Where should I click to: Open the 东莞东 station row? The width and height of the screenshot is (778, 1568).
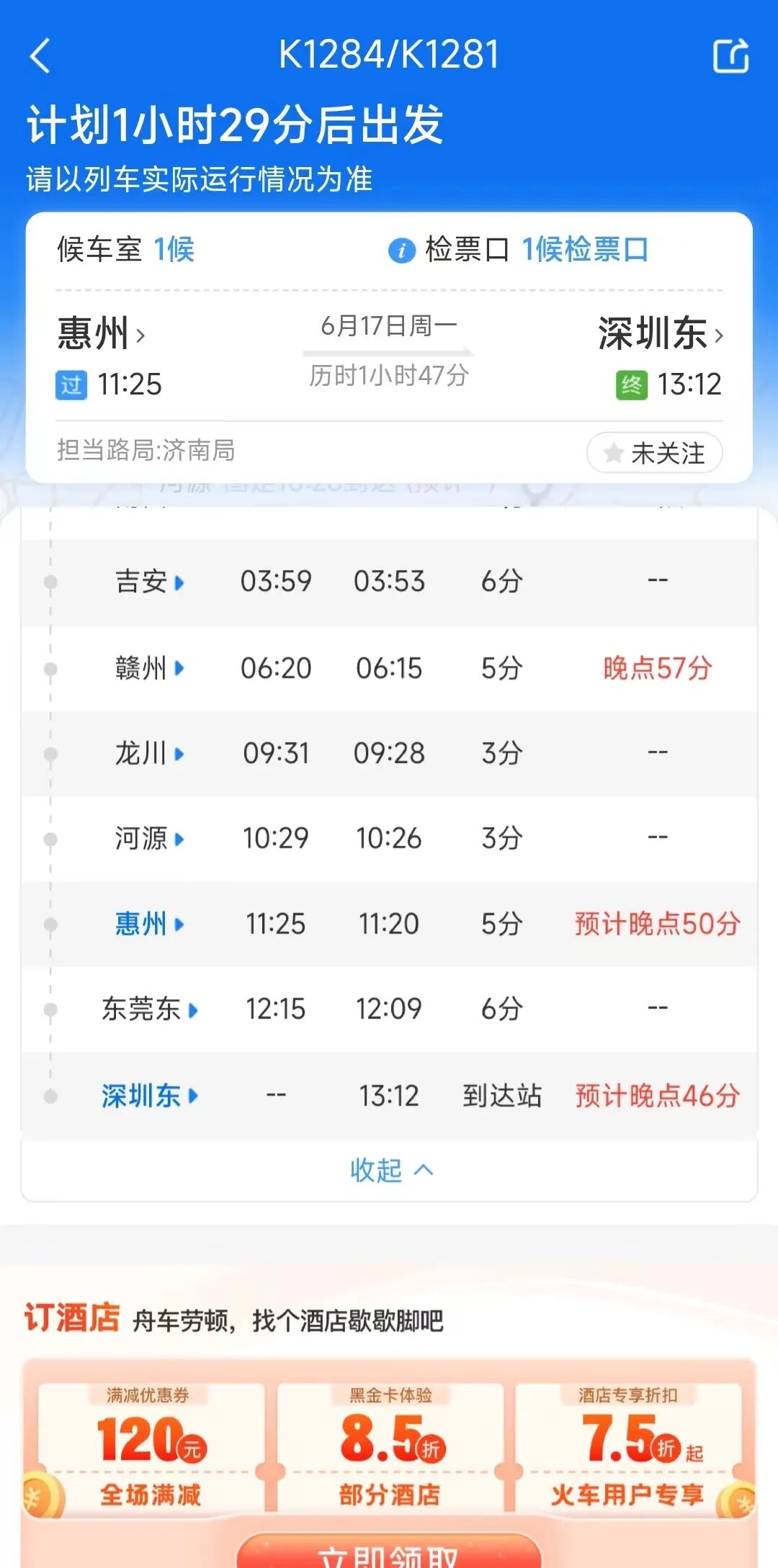click(389, 1009)
